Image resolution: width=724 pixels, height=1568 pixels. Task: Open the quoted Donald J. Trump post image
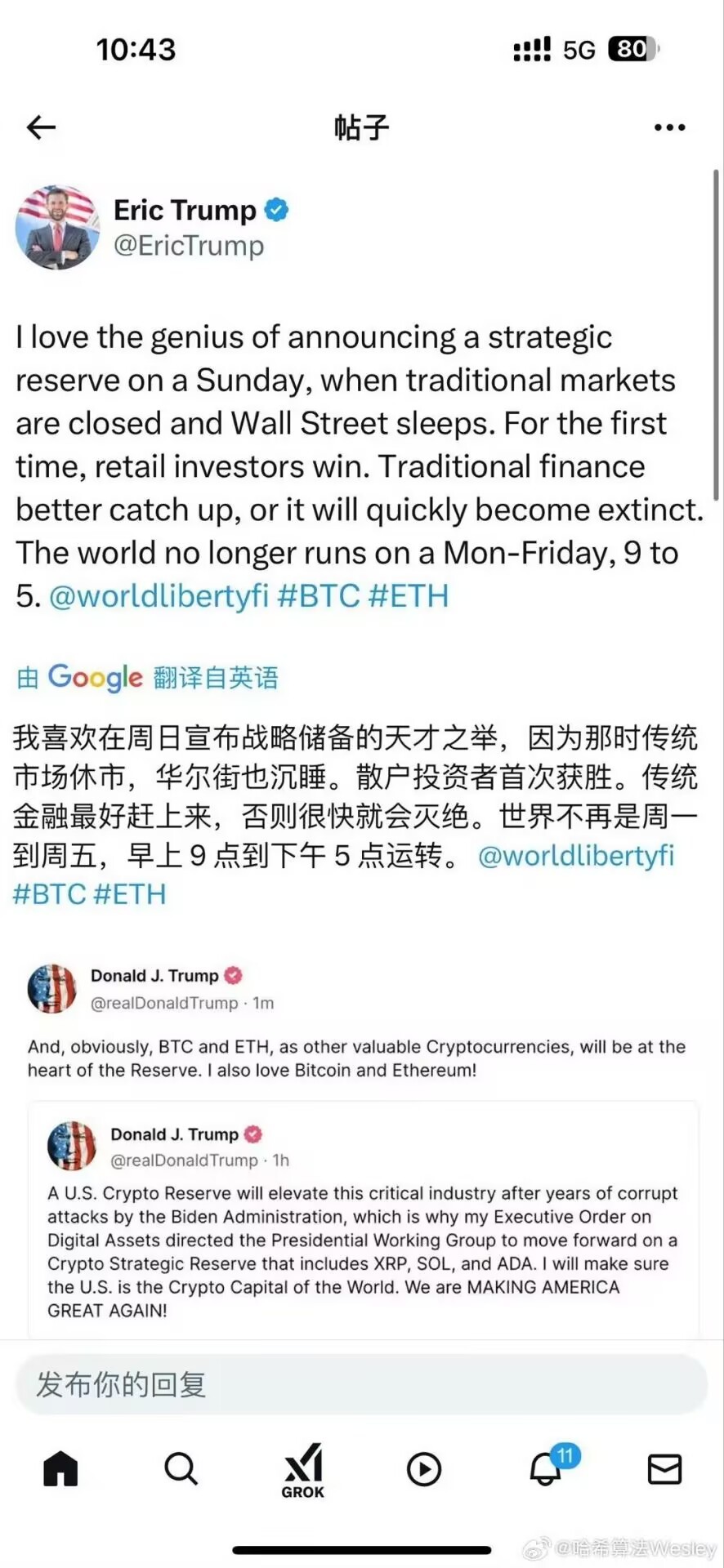[362, 1143]
